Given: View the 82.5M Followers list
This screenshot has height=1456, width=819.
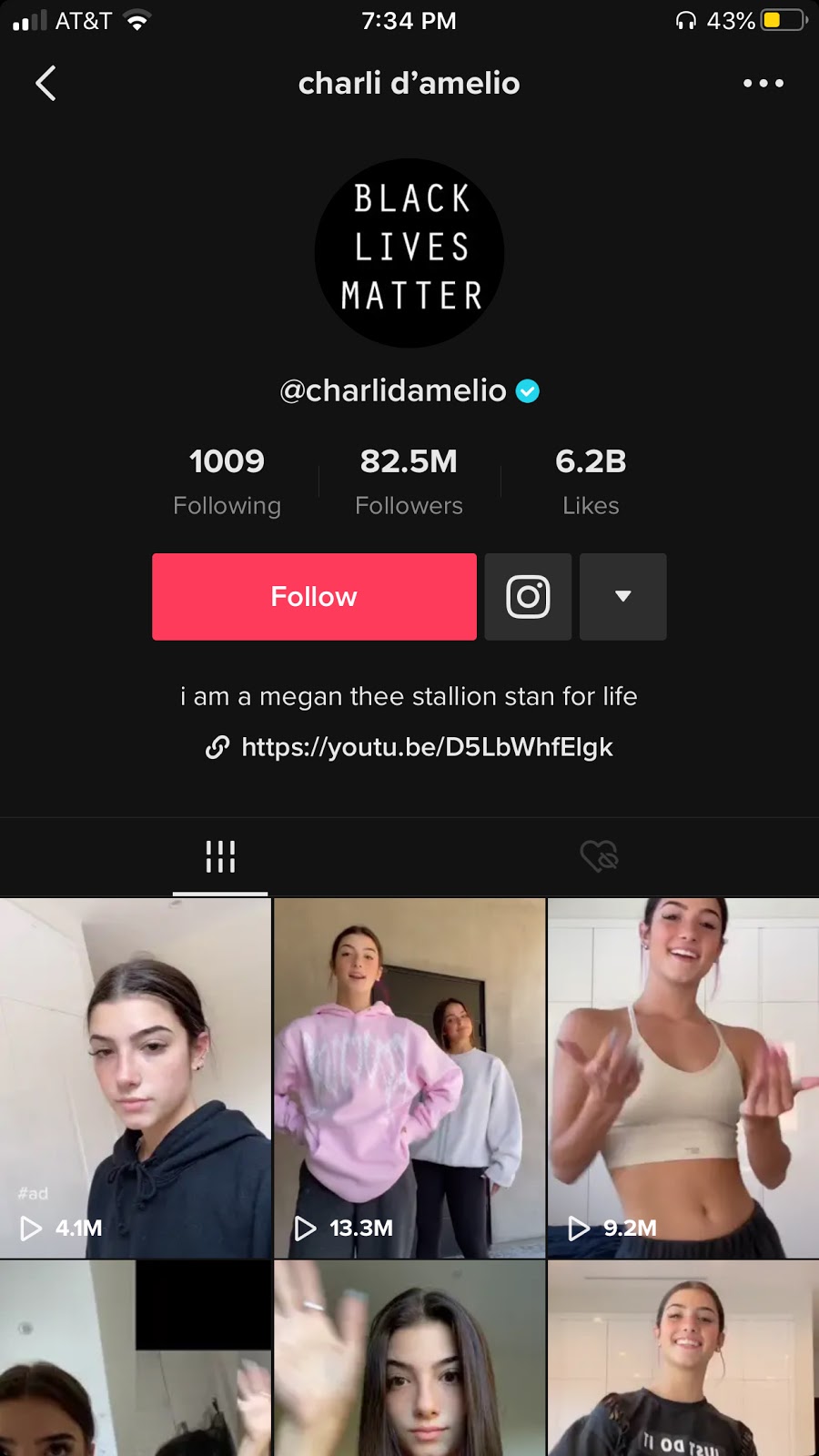Looking at the screenshot, I should [x=409, y=480].
